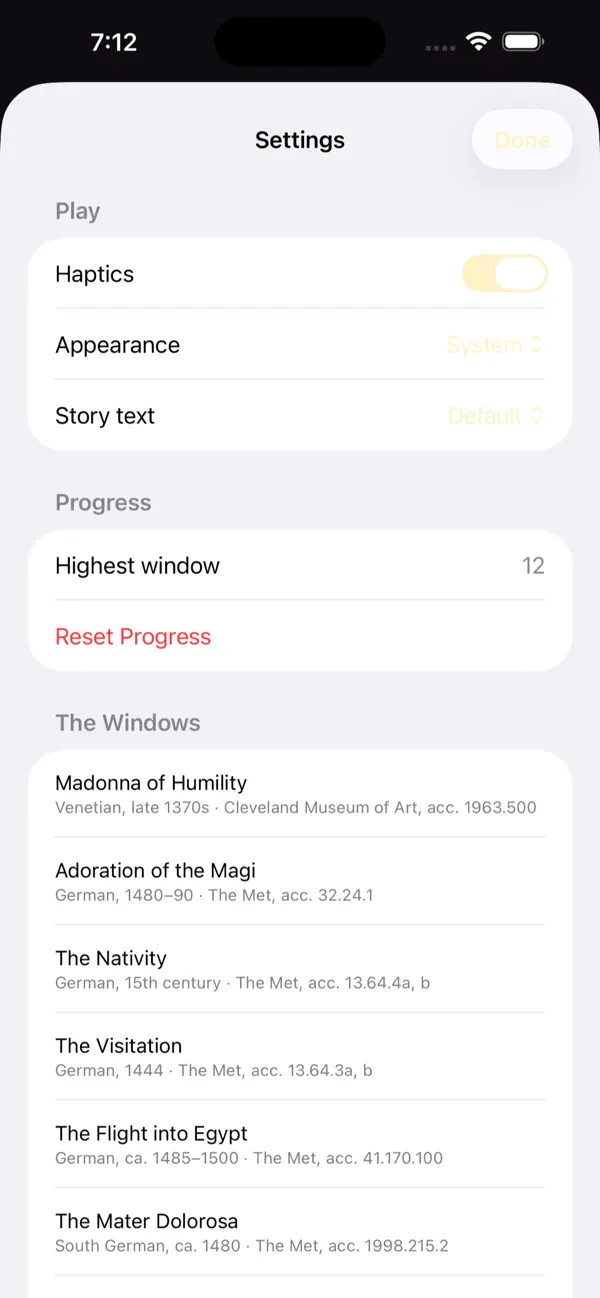The image size is (600, 1298).
Task: Change the Story text size option
Action: pos(496,416)
